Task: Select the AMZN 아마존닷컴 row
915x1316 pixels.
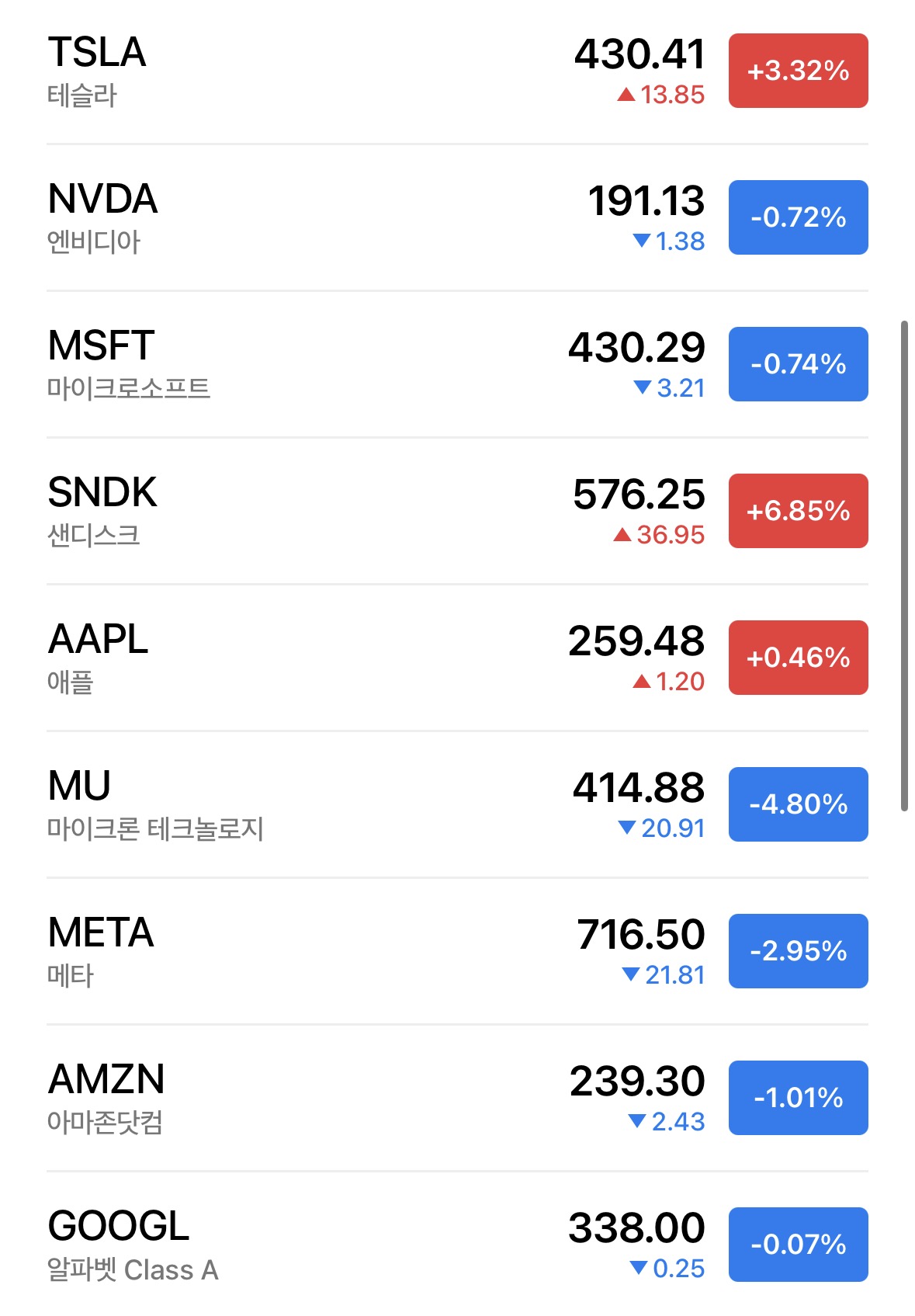Action: [457, 1099]
